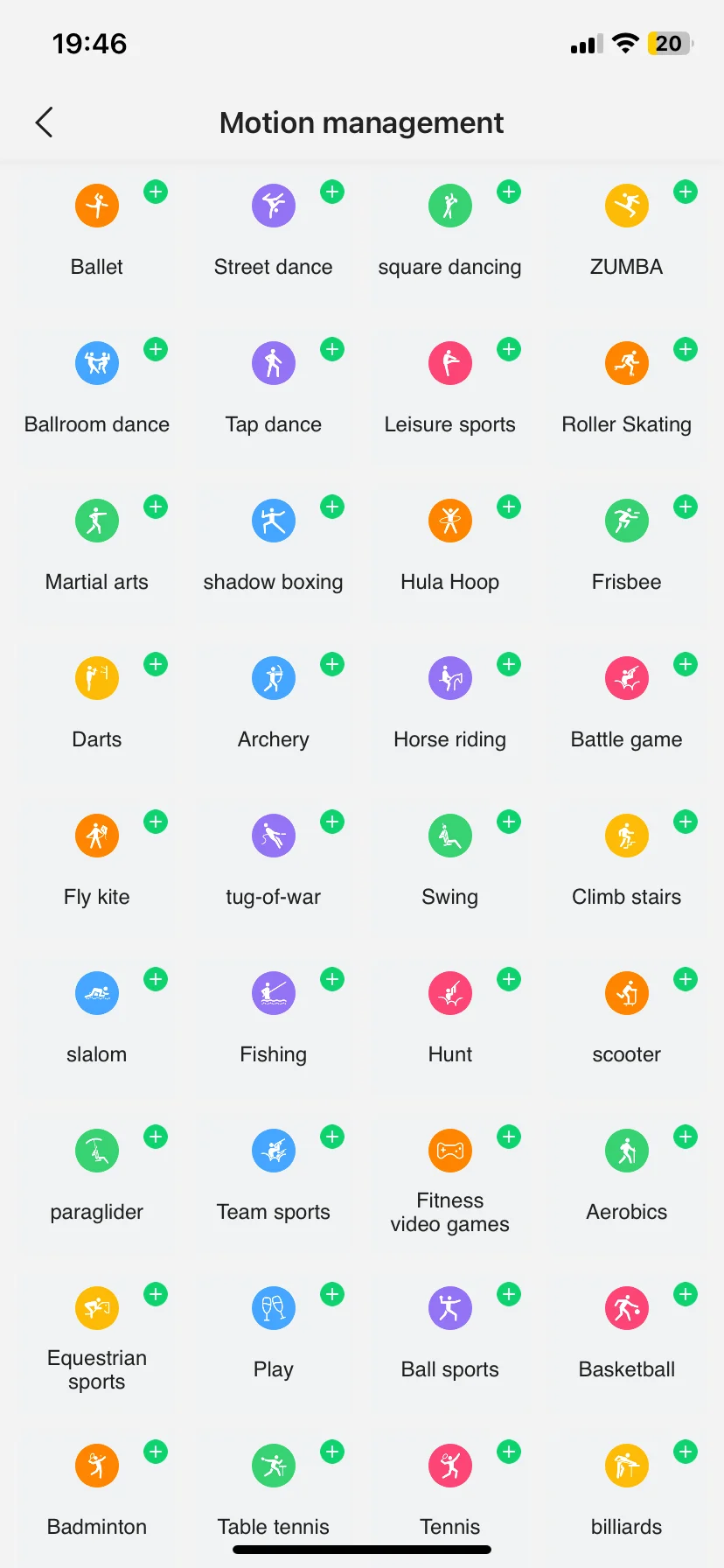724x1568 pixels.
Task: Add Fly kite using its plus icon
Action: click(156, 822)
